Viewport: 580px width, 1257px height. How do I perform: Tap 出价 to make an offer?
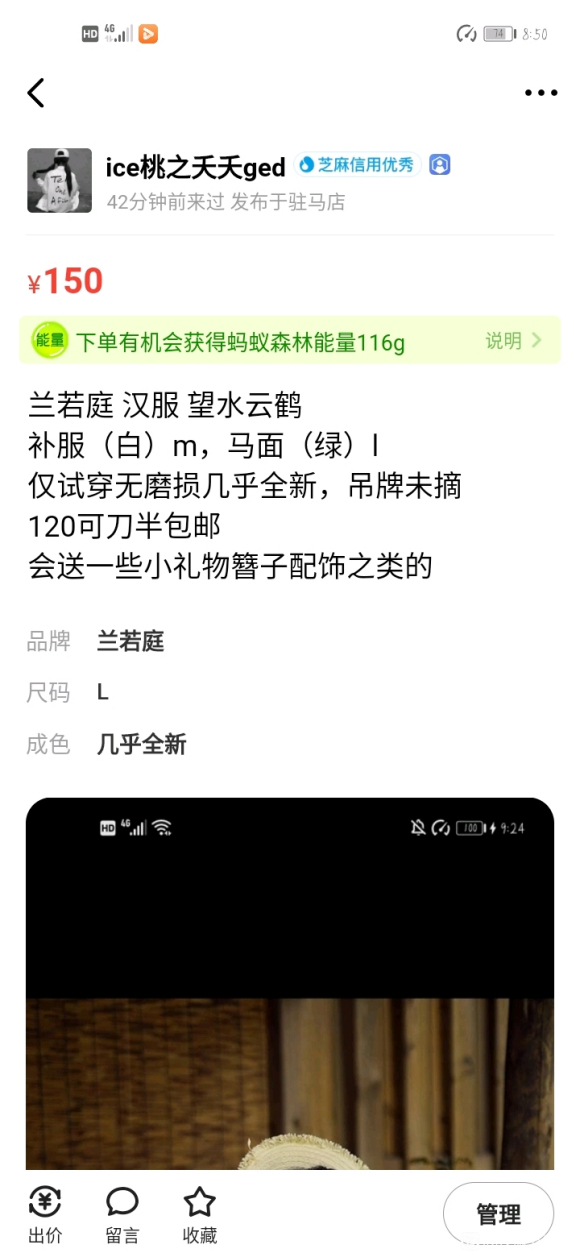coord(45,1214)
